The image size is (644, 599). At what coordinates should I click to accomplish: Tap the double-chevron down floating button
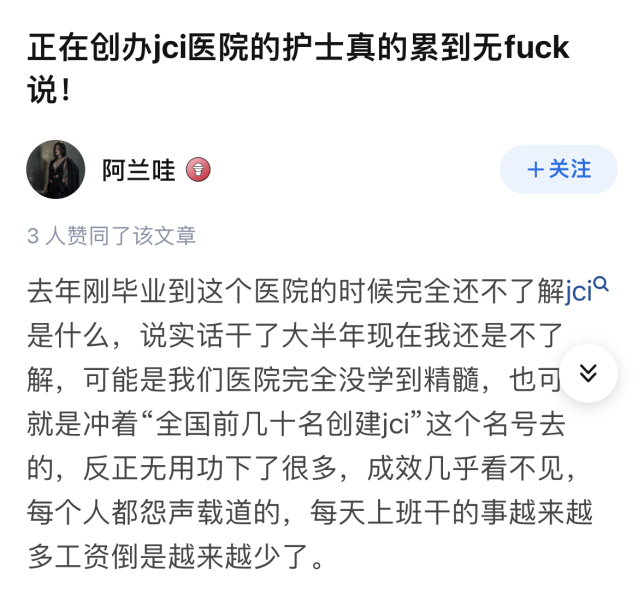pyautogui.click(x=588, y=373)
